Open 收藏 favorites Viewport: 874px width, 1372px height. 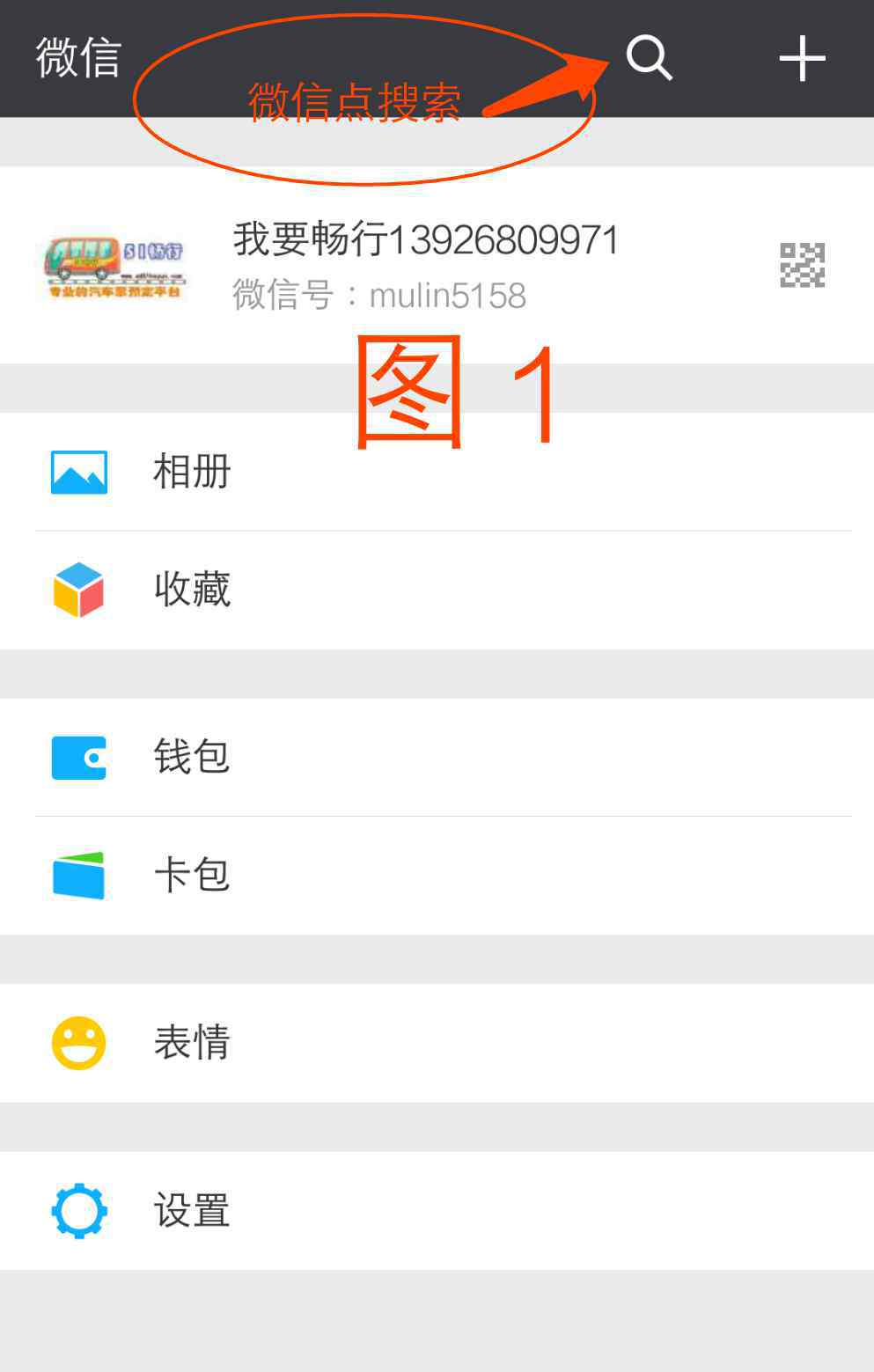[x=192, y=589]
